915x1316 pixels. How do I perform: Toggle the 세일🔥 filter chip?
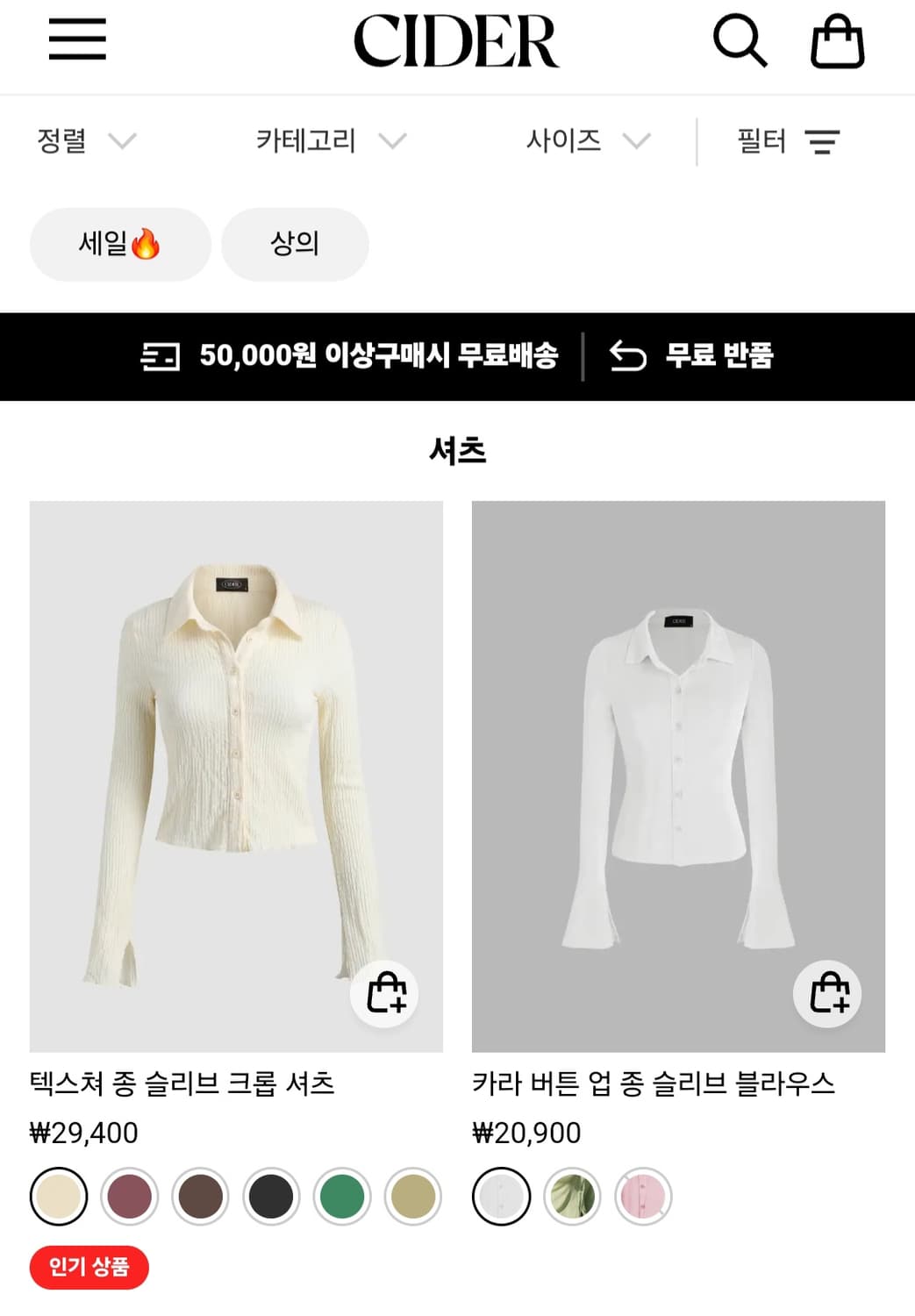[x=119, y=245]
